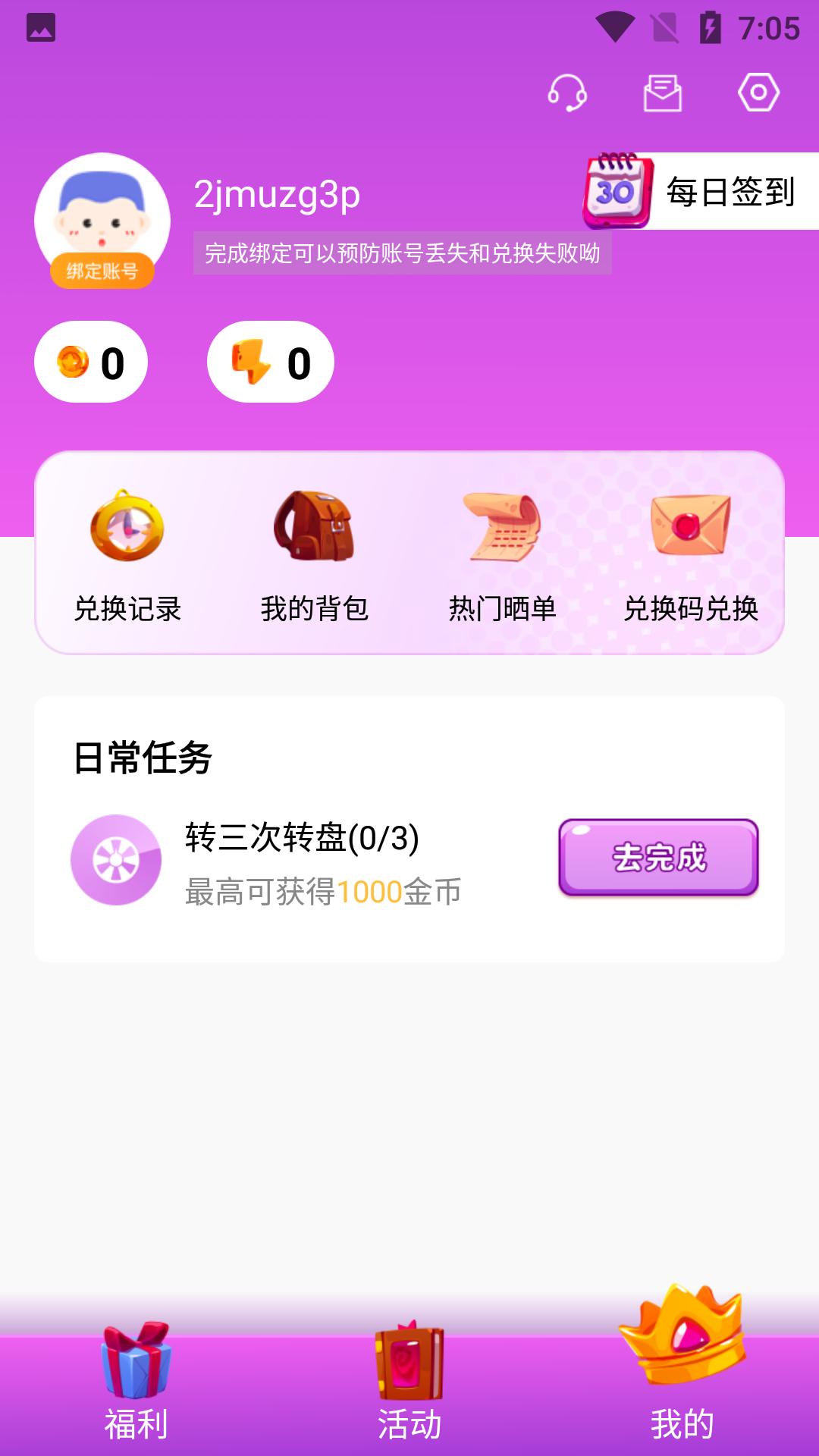Open the gold coin balance
Image resolution: width=819 pixels, height=1456 pixels.
click(91, 362)
